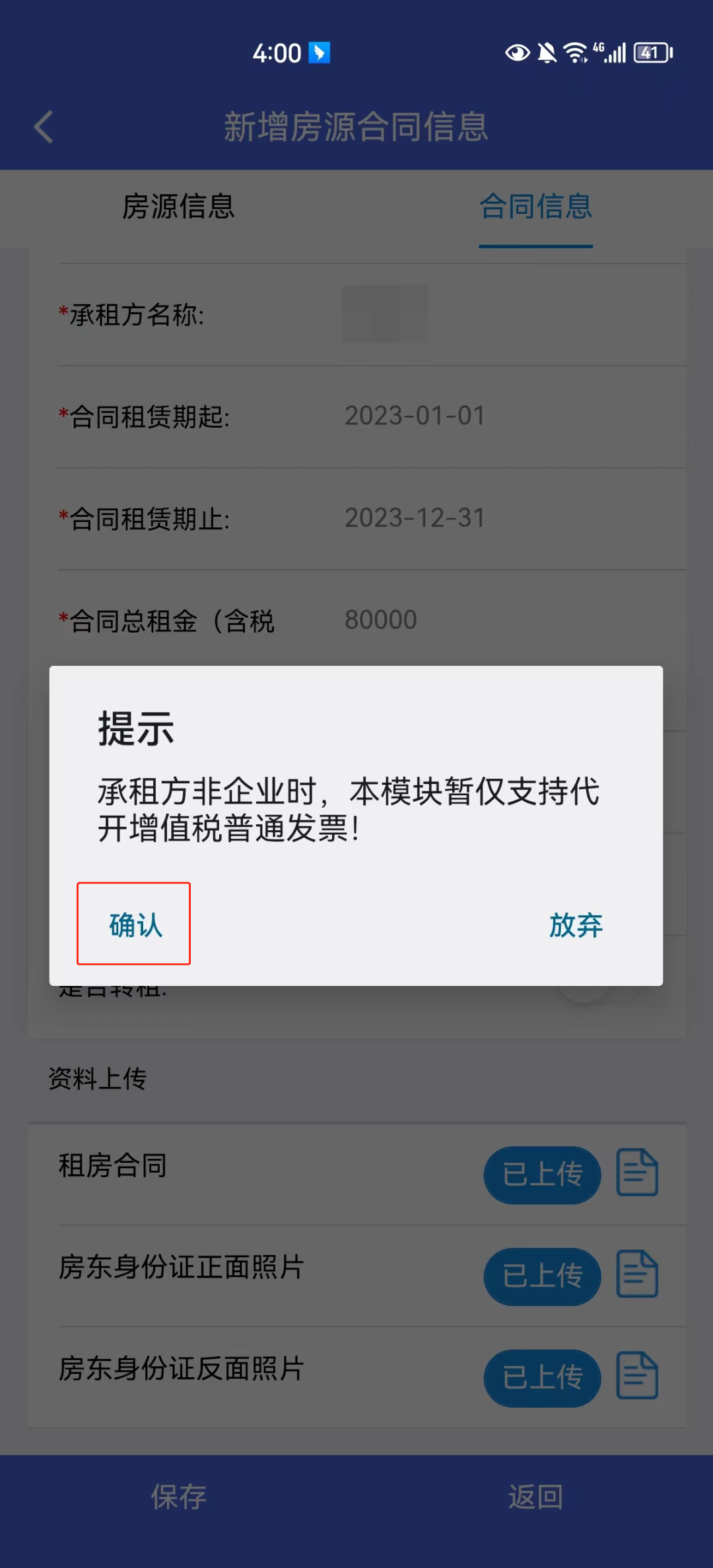Screen dimensions: 713x1568
Task: Tap 已上传 for 房东身份证正面照片
Action: 542,1276
